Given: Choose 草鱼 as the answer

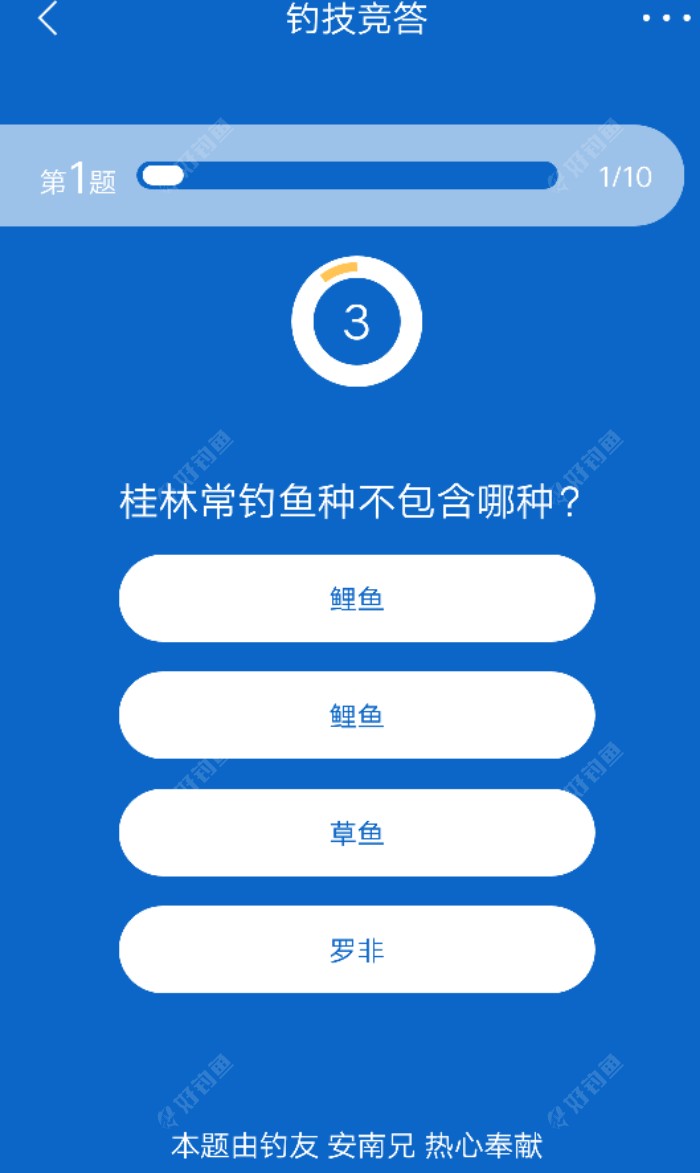Looking at the screenshot, I should 357,833.
